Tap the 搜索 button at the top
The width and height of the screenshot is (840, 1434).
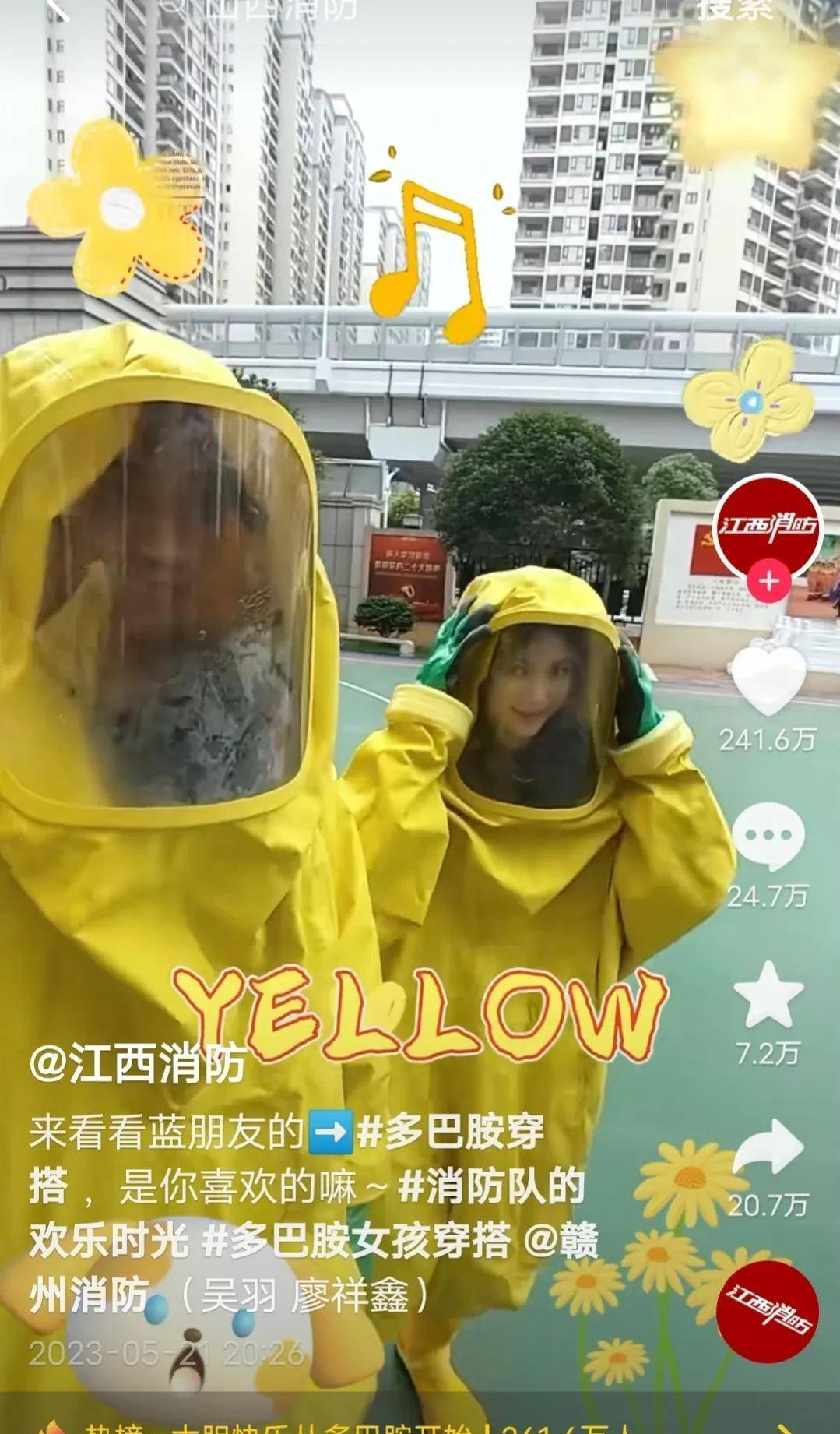pos(734,8)
